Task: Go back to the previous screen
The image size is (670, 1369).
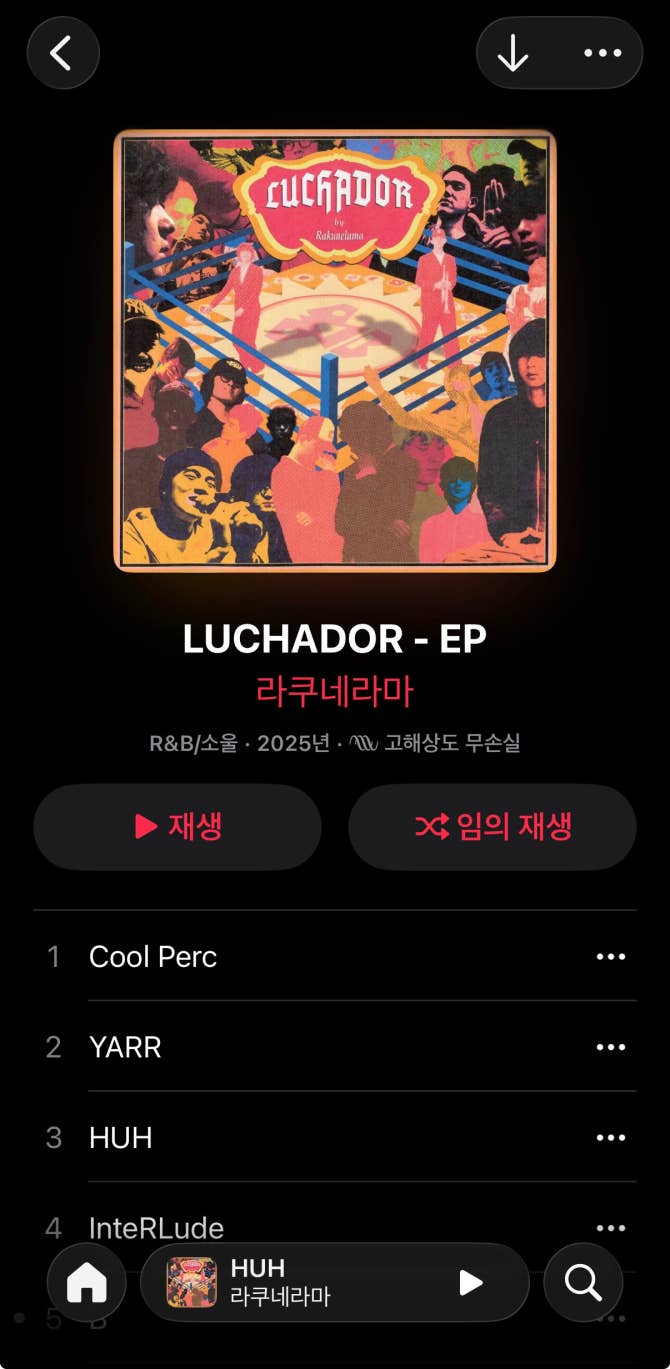Action: coord(62,53)
